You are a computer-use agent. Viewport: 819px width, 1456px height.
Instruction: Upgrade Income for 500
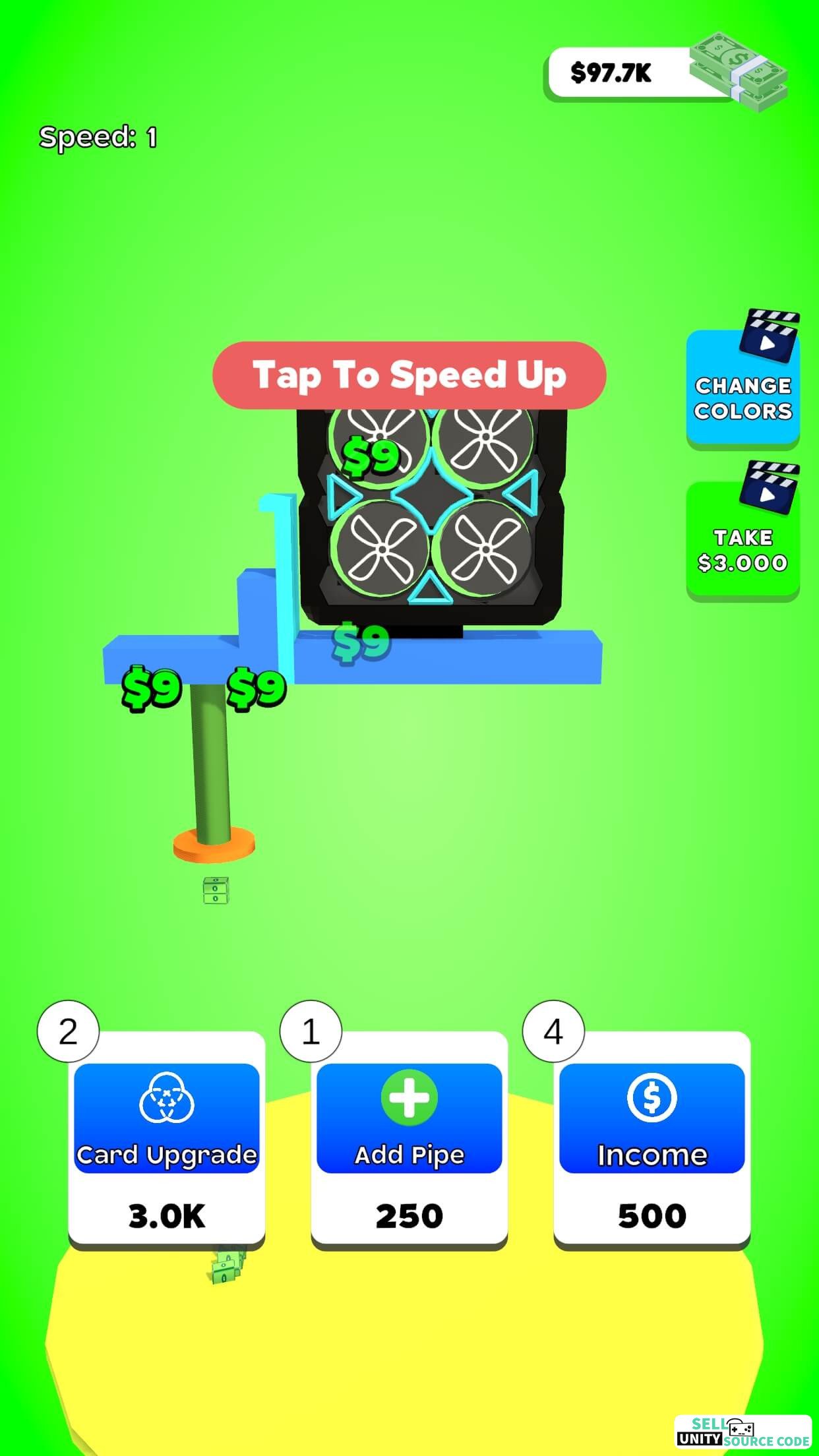[x=652, y=1139]
